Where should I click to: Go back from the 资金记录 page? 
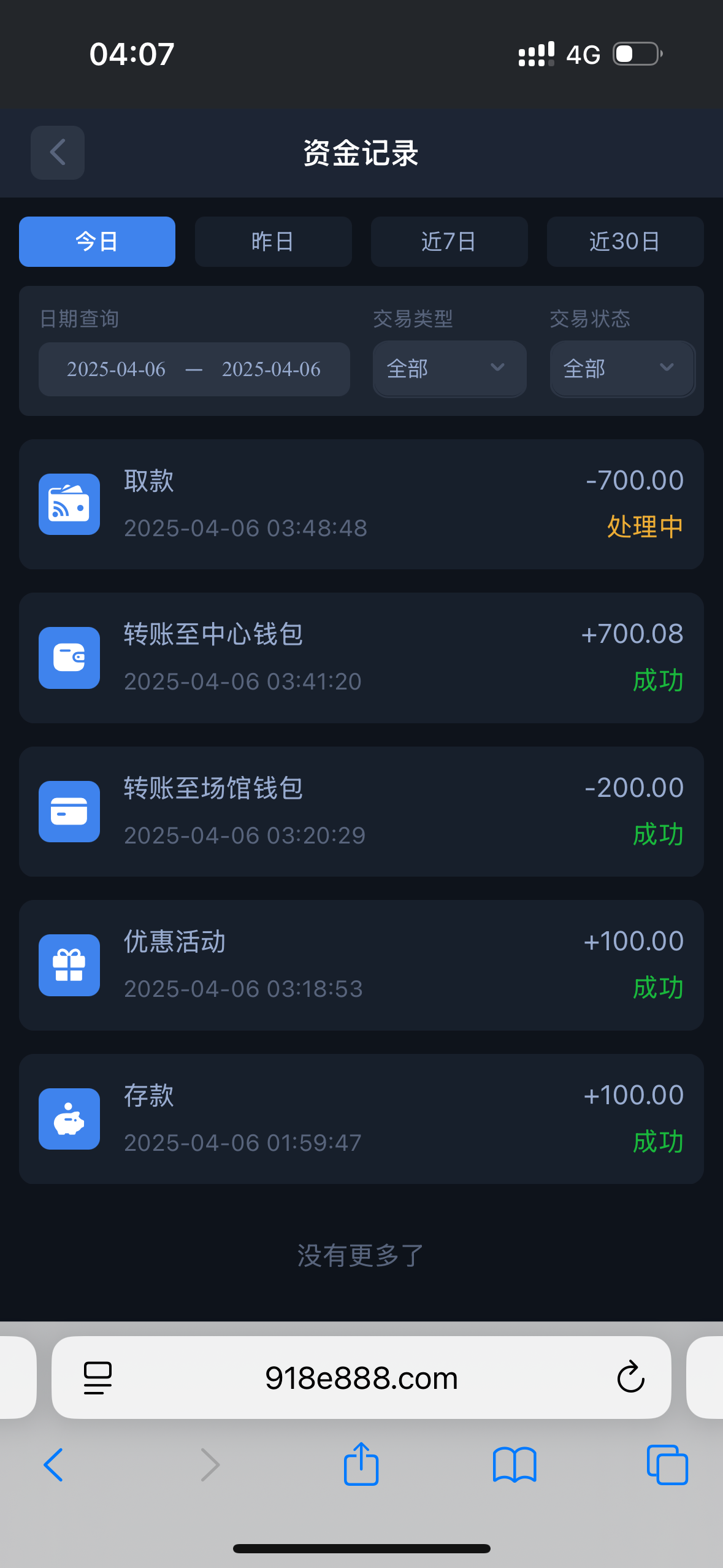(58, 153)
